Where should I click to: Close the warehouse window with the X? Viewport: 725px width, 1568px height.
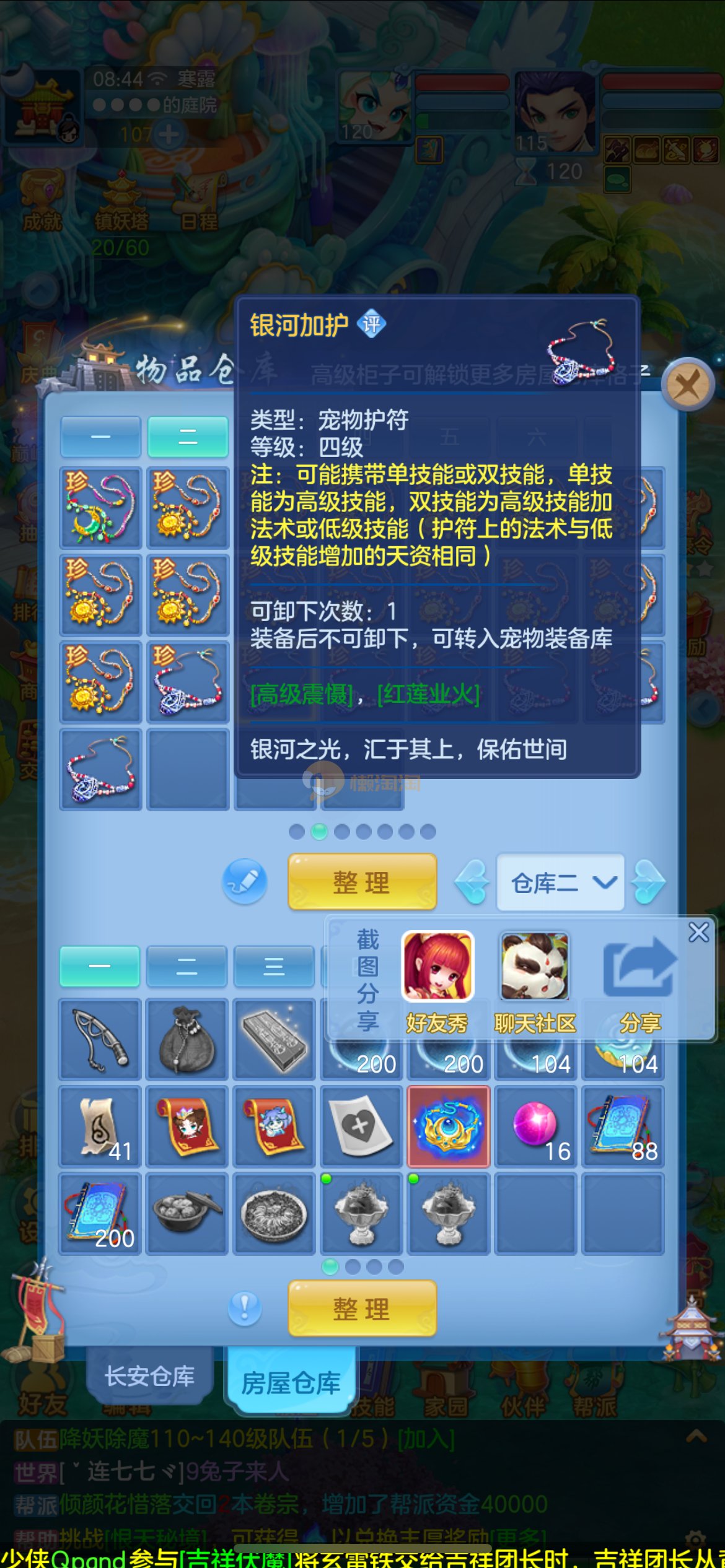point(687,385)
